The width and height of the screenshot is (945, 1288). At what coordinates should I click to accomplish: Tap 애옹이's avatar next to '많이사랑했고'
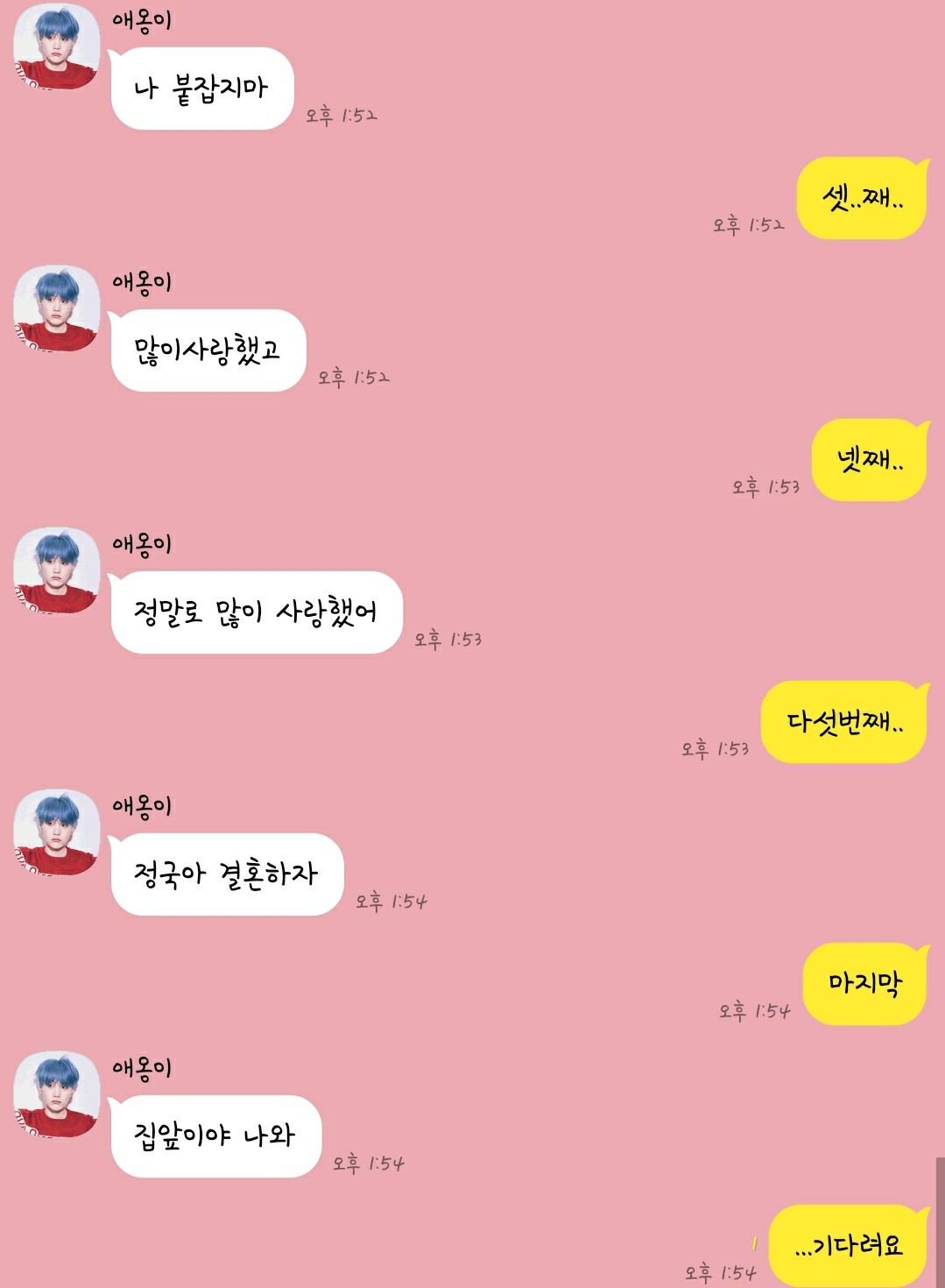[56, 308]
